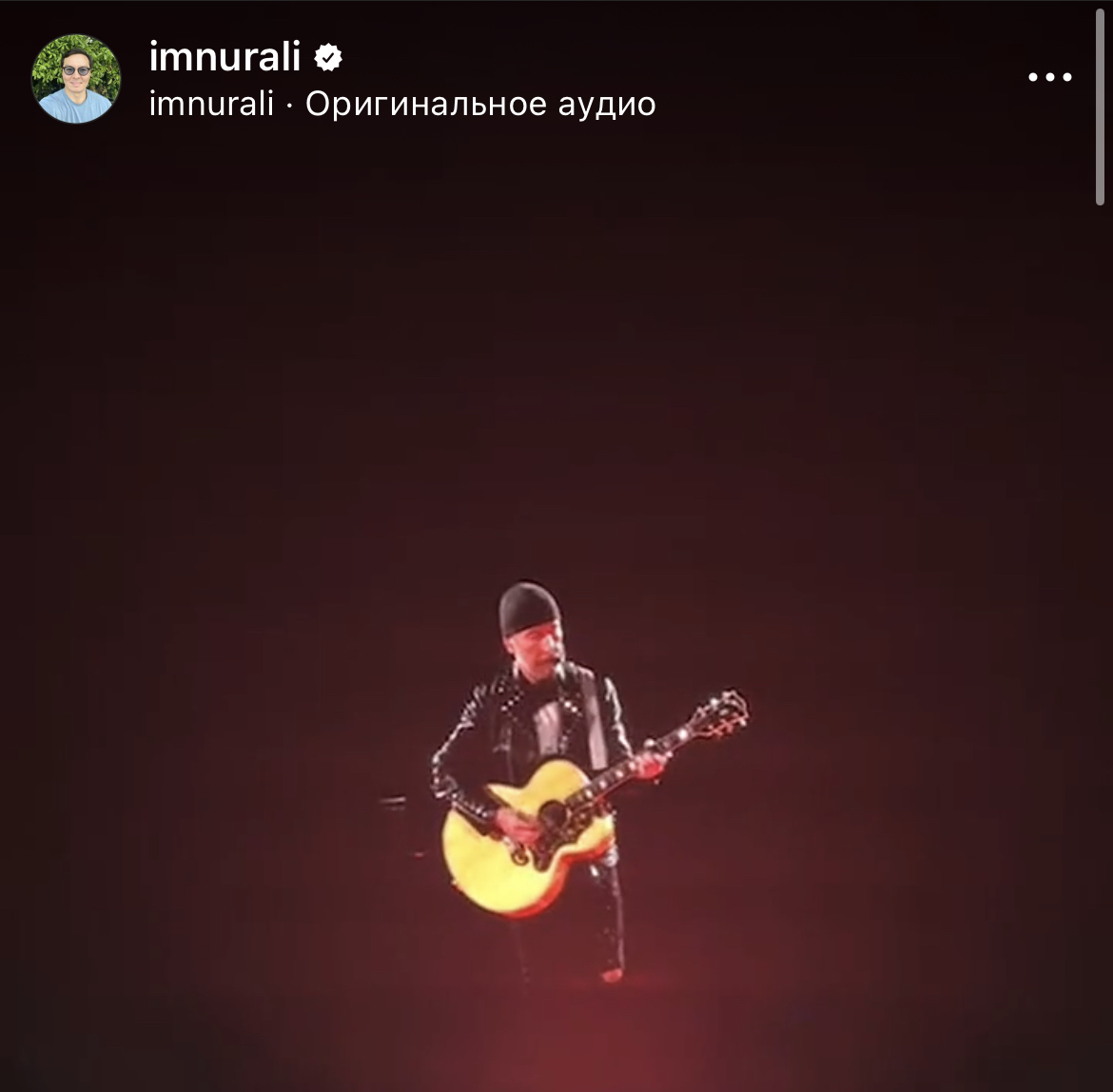Open the original audio link
This screenshot has width=1113, height=1092.
tap(479, 105)
